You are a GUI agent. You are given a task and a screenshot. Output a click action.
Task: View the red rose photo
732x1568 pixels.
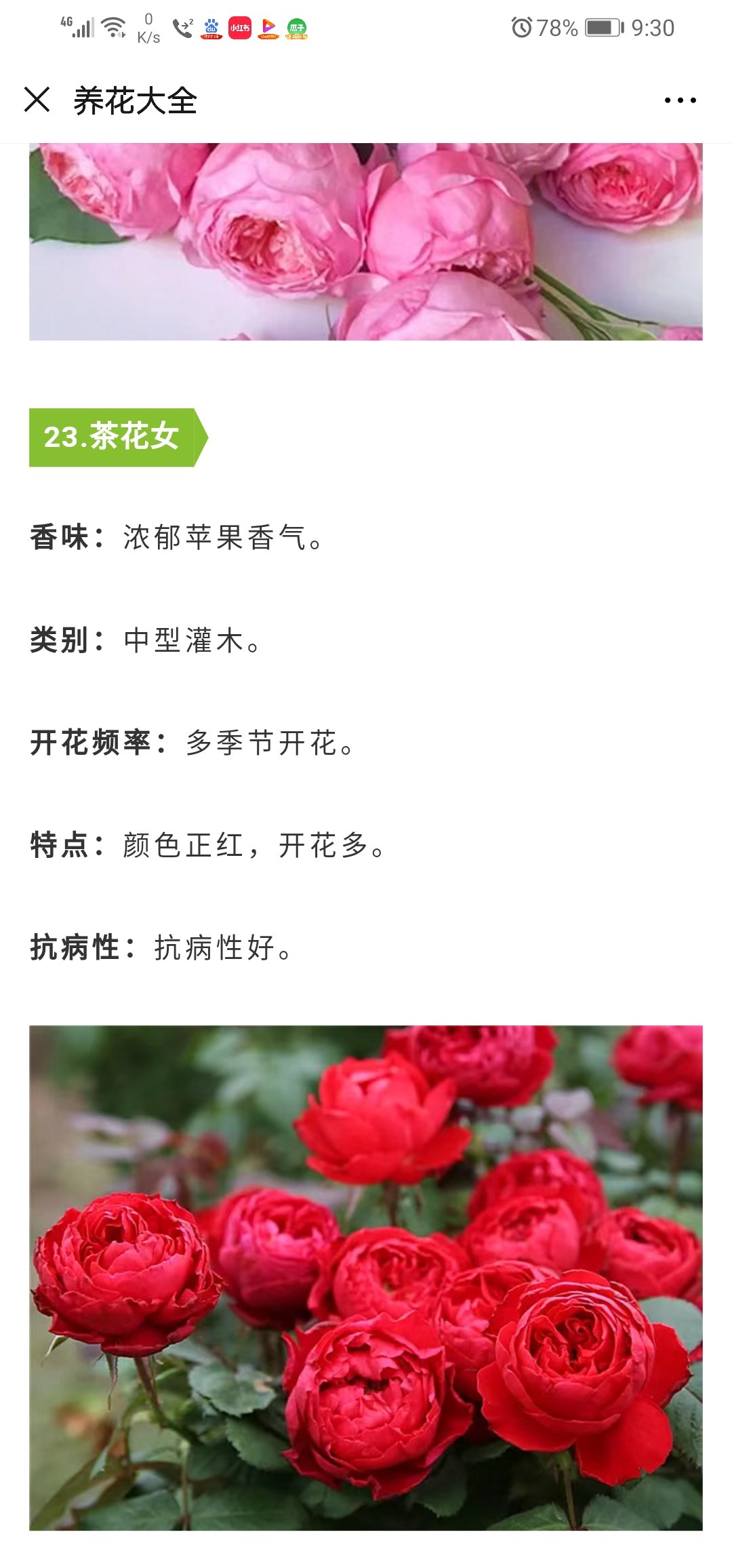coord(366,1278)
